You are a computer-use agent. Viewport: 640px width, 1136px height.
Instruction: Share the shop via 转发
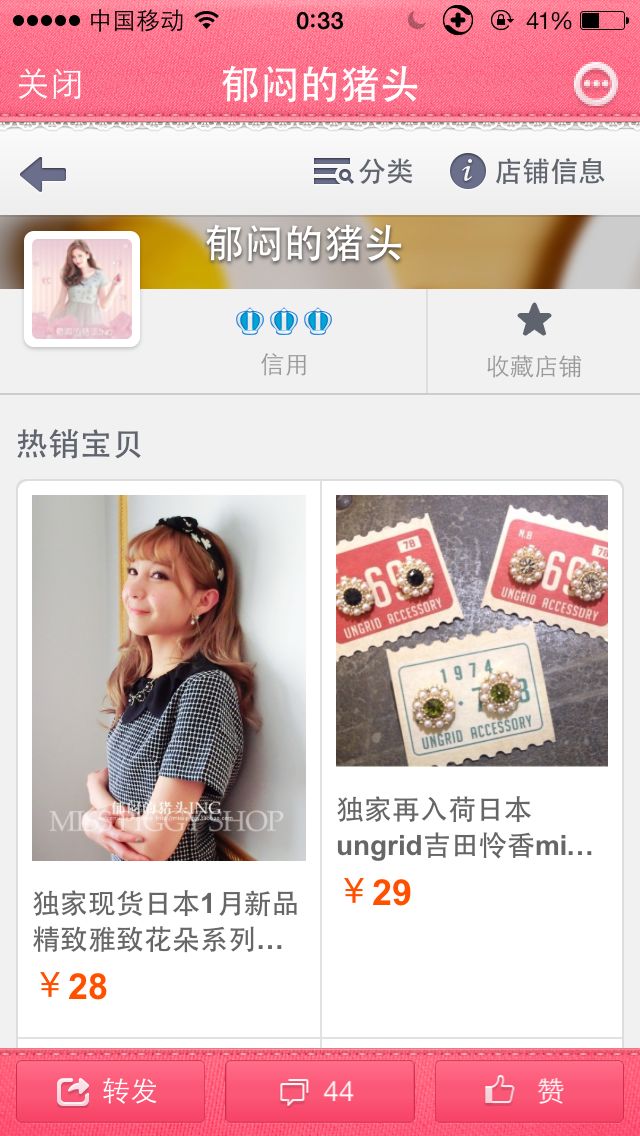click(110, 1091)
